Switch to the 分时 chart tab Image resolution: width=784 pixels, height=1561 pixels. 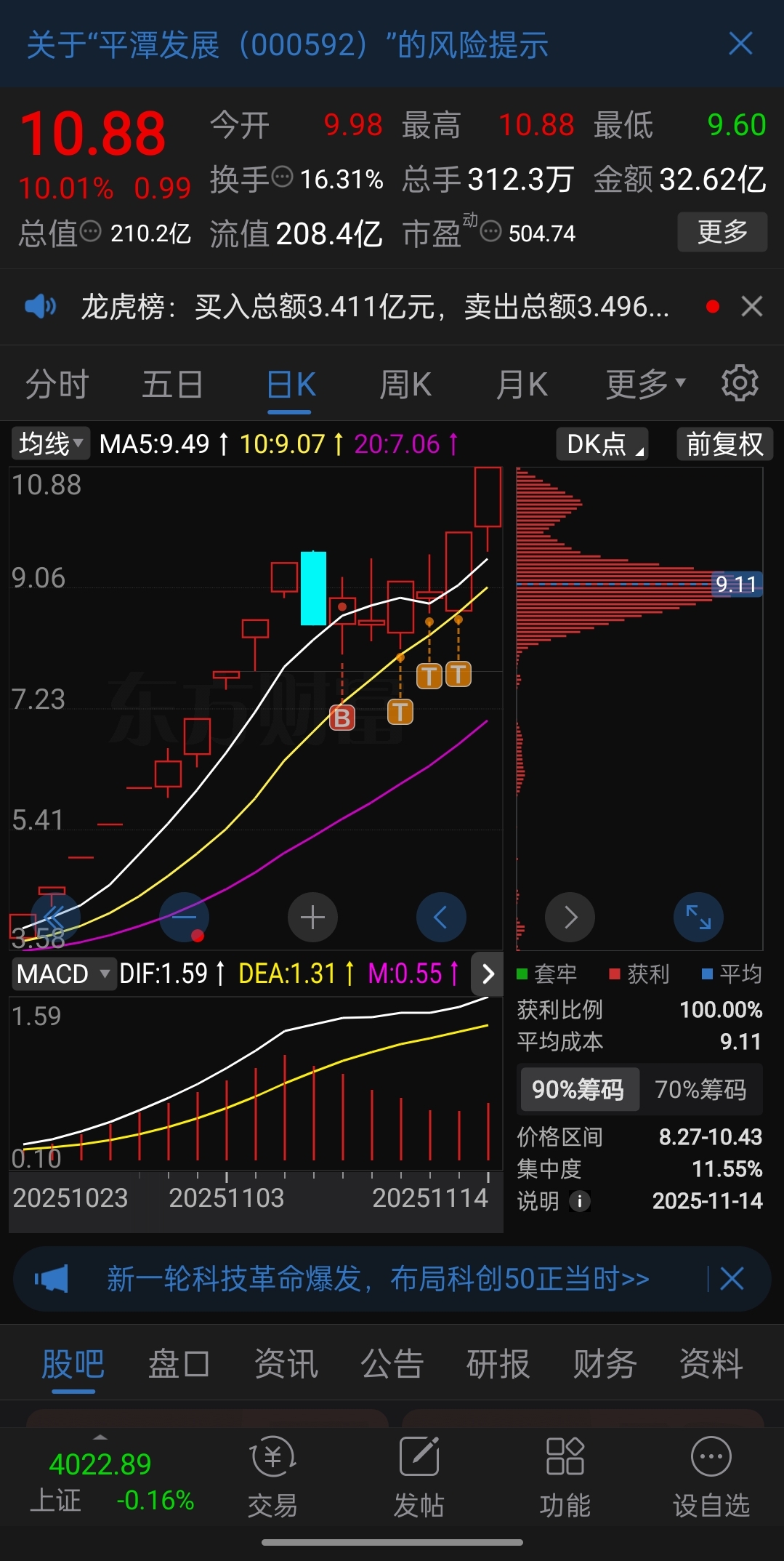(57, 385)
